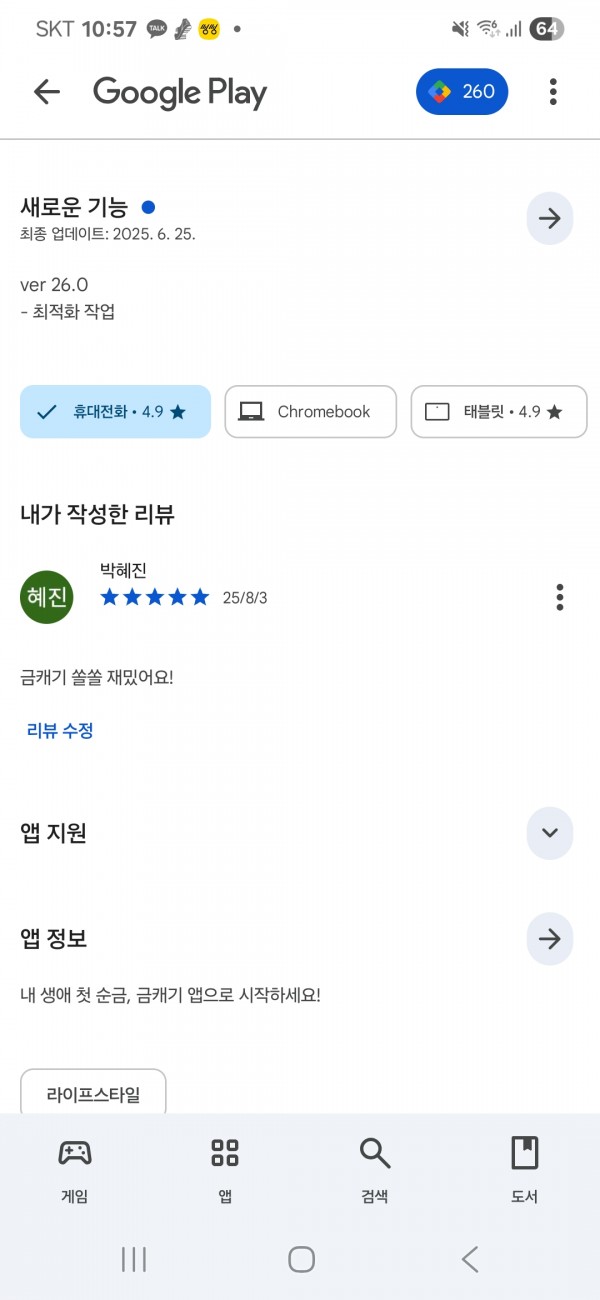Open the 앱 정보 arrow
This screenshot has height=1300, width=600.
coord(550,939)
